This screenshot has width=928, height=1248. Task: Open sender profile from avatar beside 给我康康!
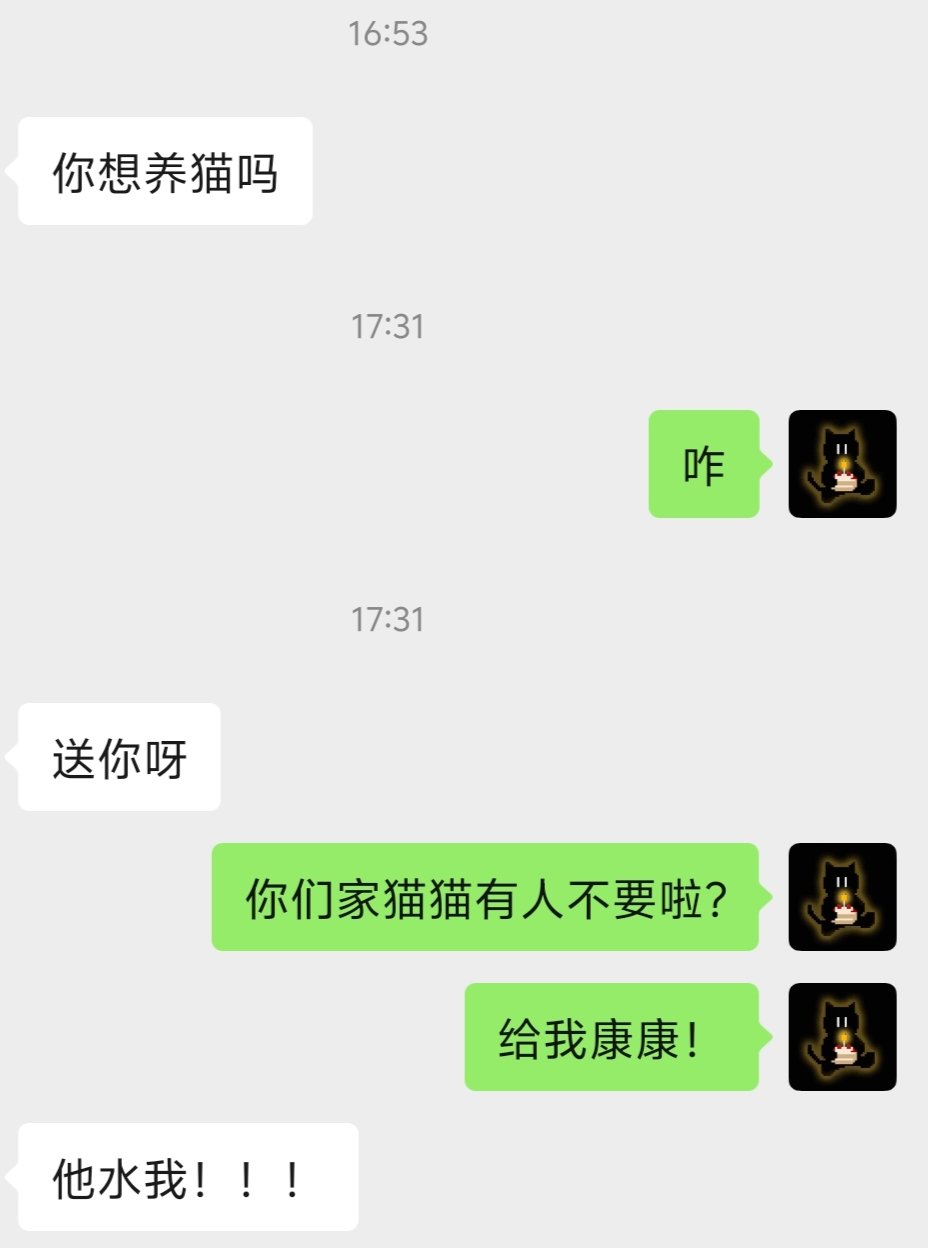point(842,1037)
